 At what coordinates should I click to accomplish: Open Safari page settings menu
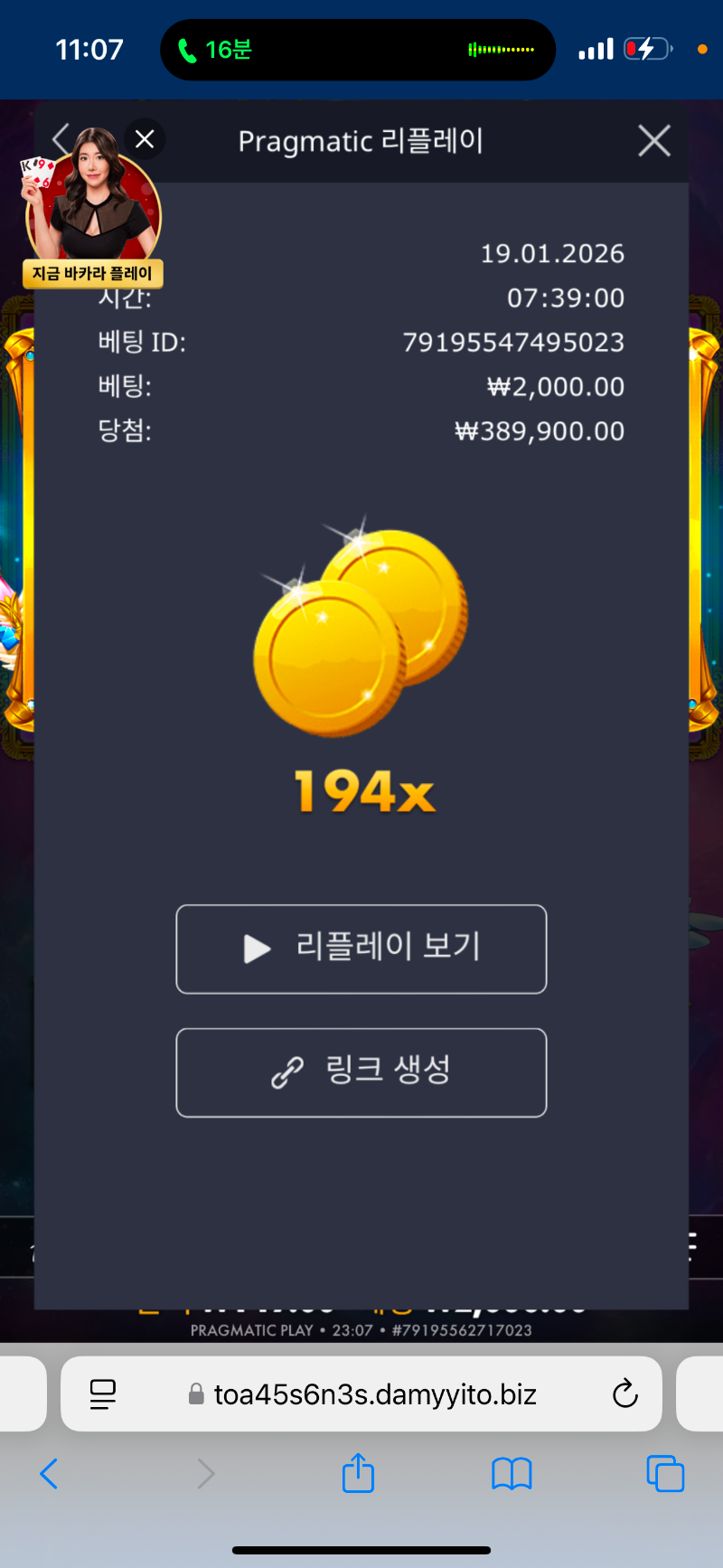103,1393
